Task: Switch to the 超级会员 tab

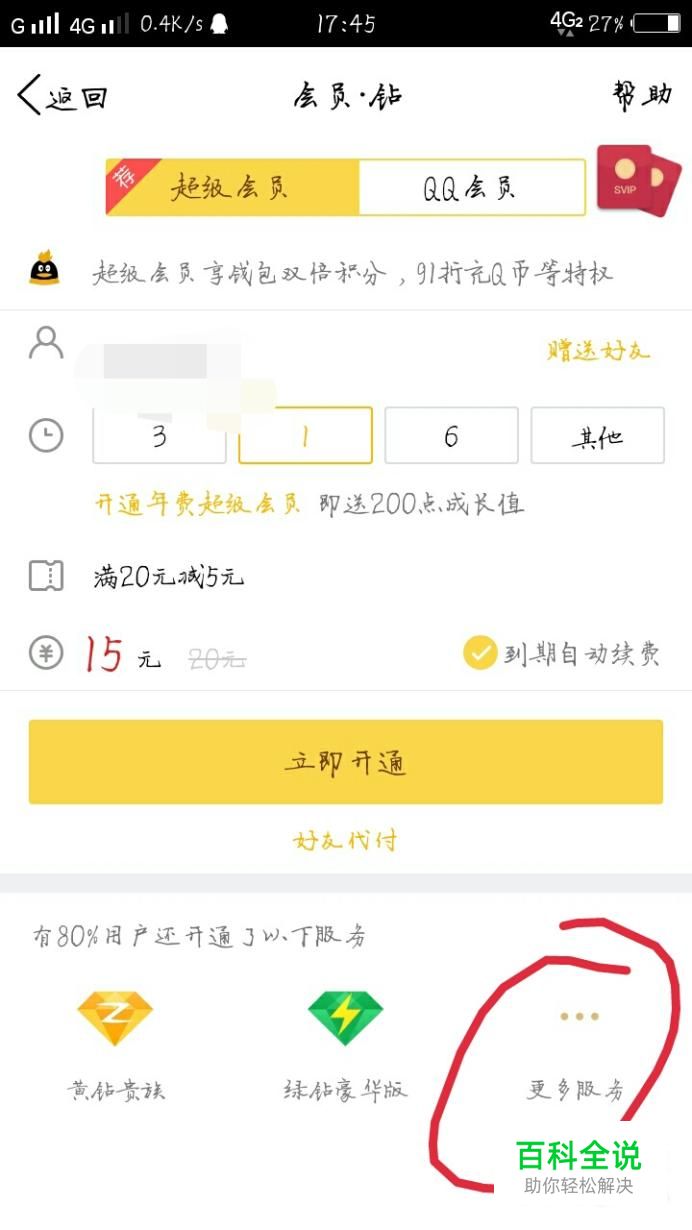Action: [x=233, y=187]
